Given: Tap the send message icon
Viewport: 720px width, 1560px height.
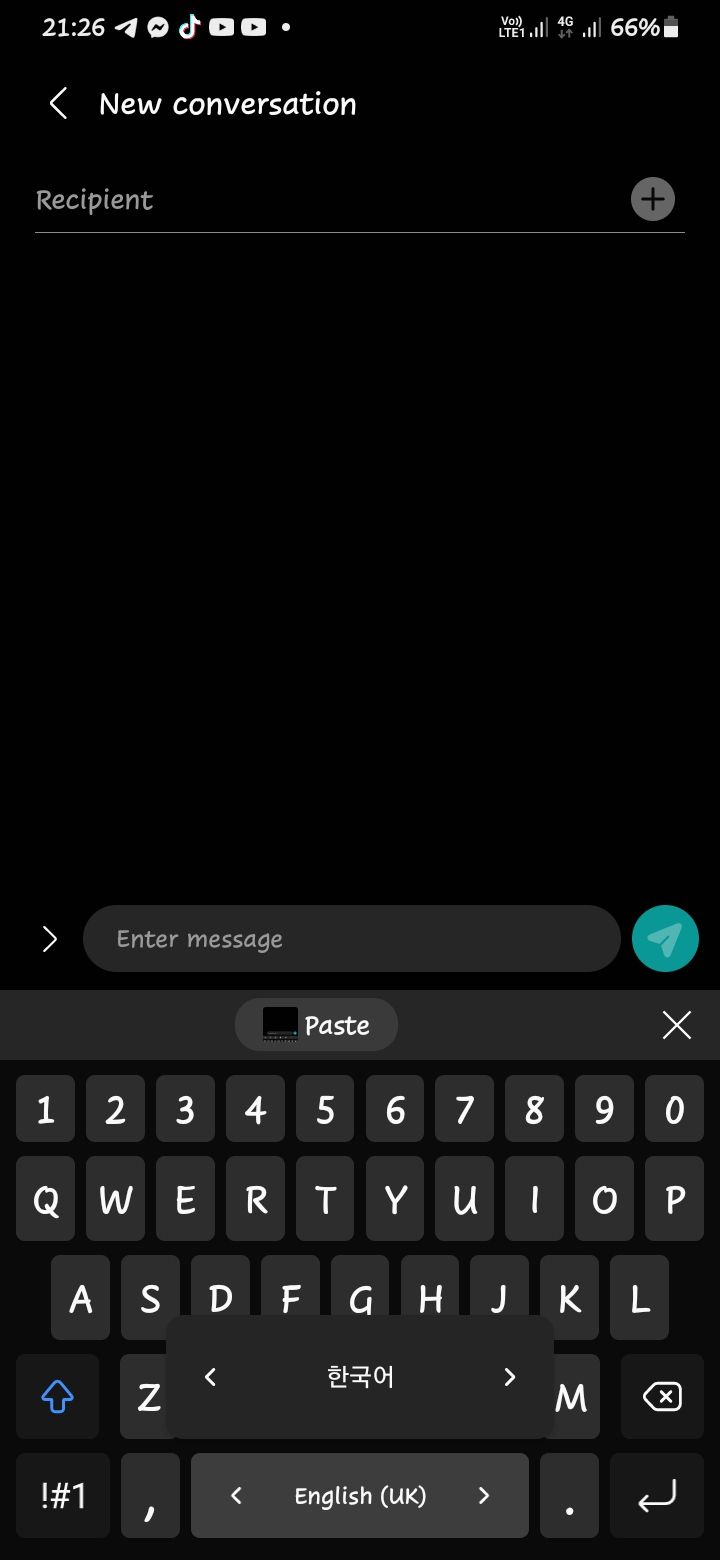Looking at the screenshot, I should 665,938.
